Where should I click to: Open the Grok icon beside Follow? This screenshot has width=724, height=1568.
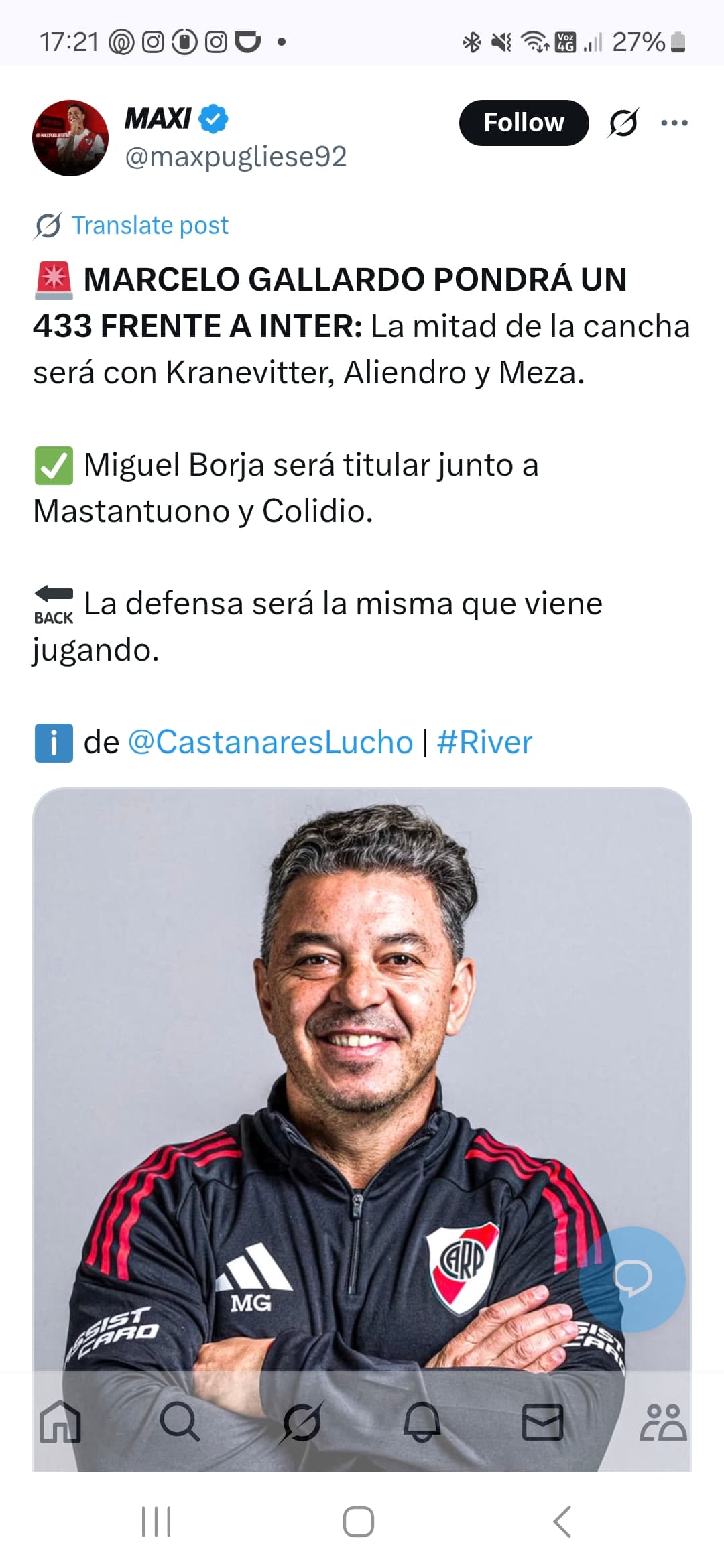(623, 123)
